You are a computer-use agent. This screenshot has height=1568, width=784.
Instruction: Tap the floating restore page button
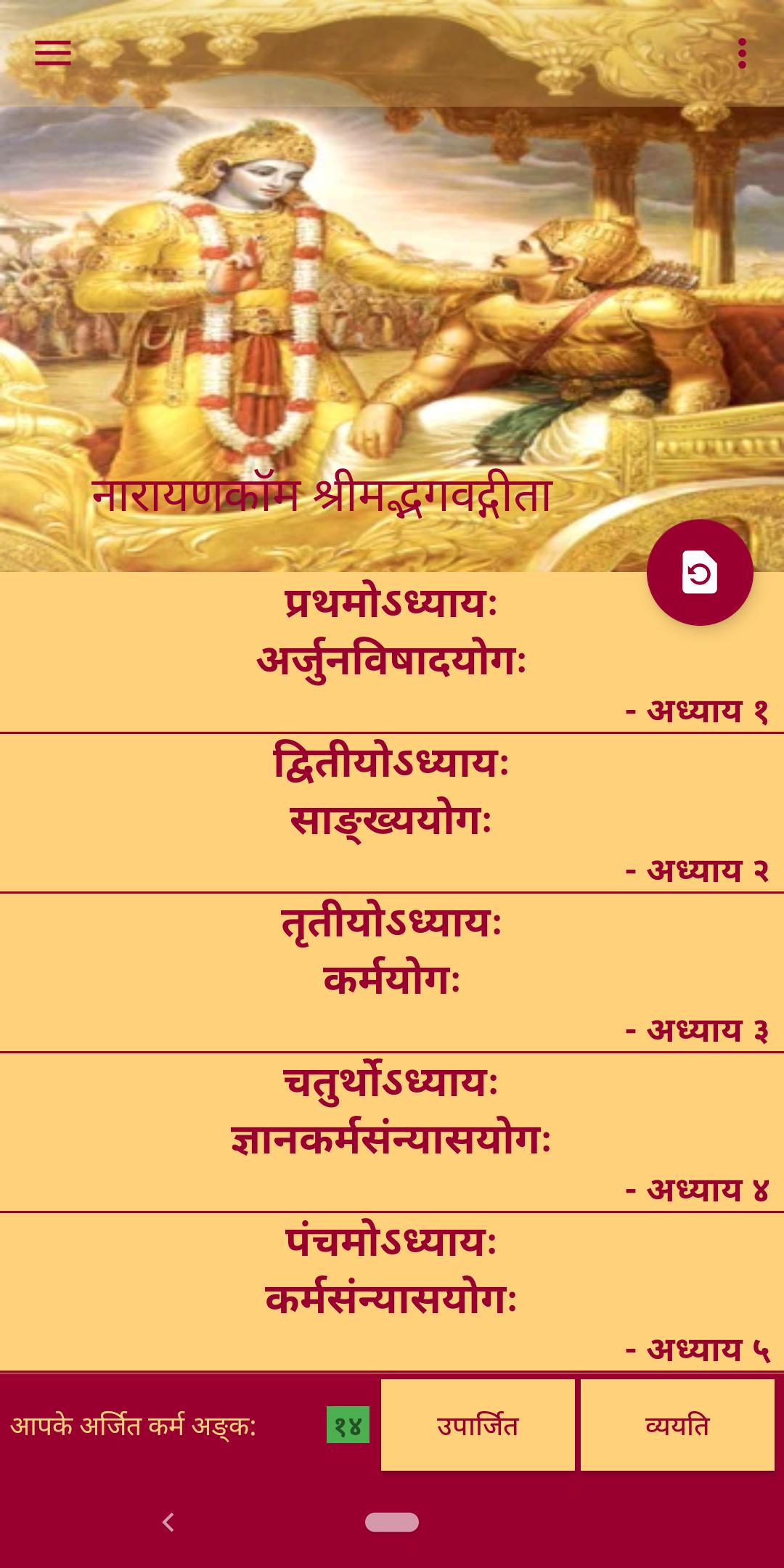tap(699, 573)
